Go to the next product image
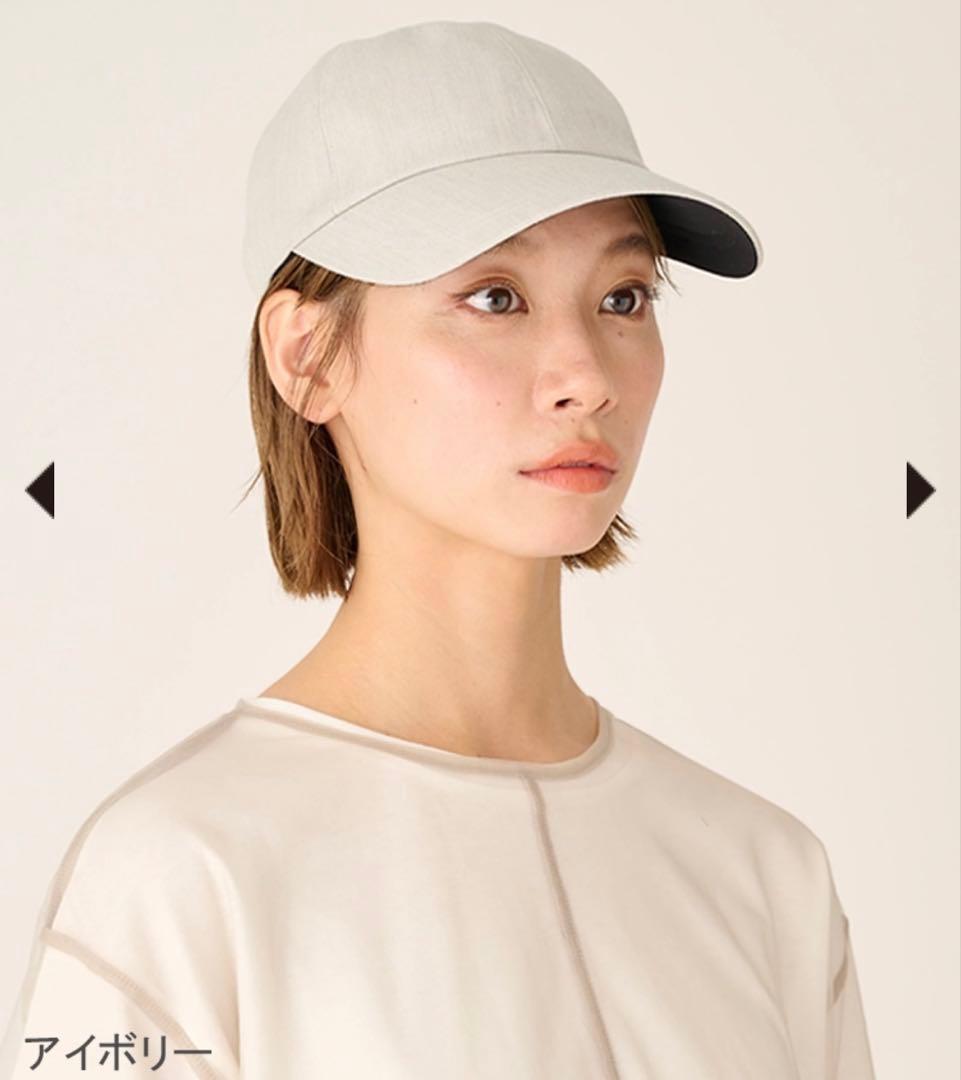Screen dimensions: 961x1080 click(x=919, y=490)
